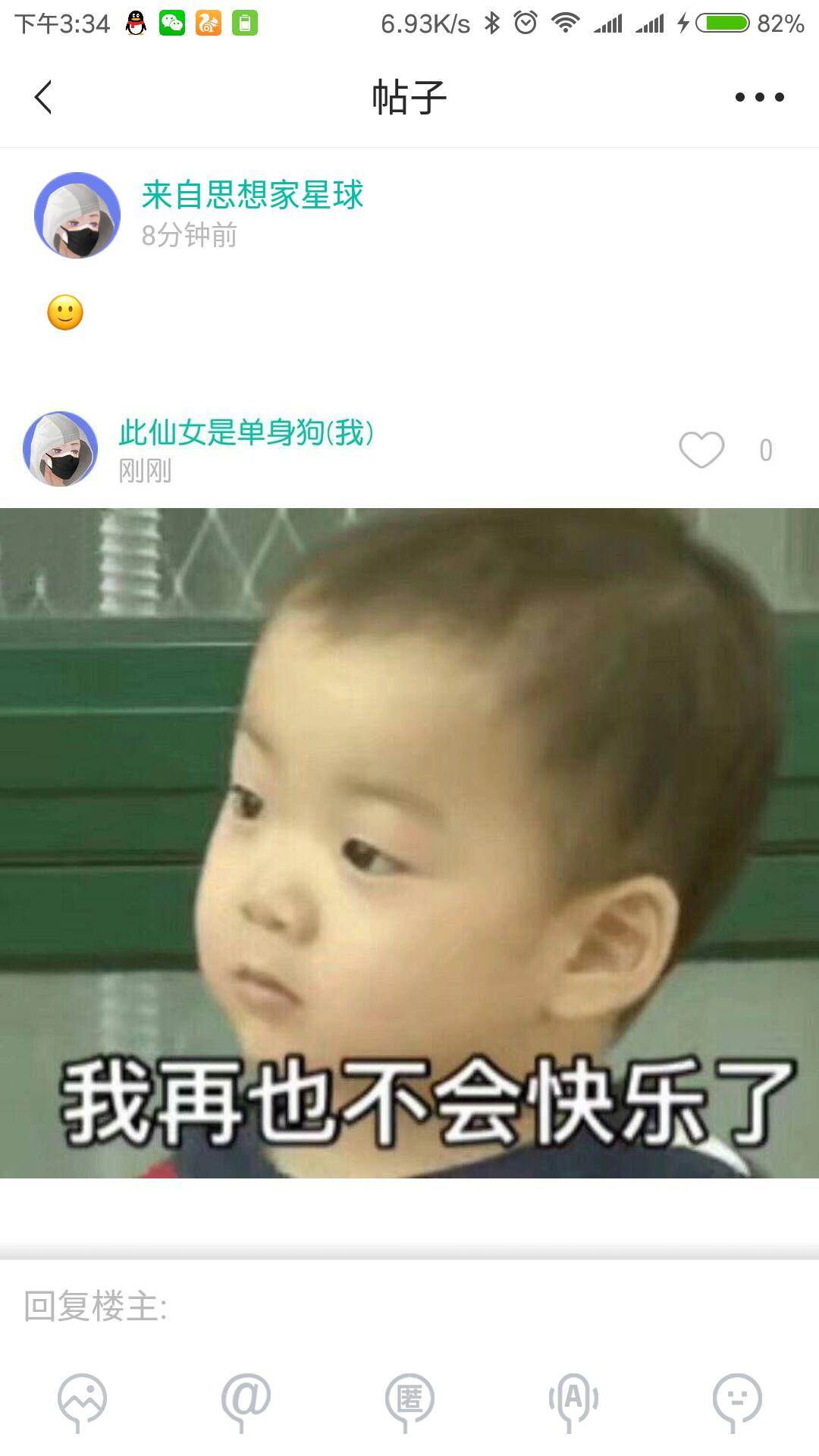Open the 此仙女是单身狗 commenter's avatar
The height and width of the screenshot is (1456, 819).
61,449
